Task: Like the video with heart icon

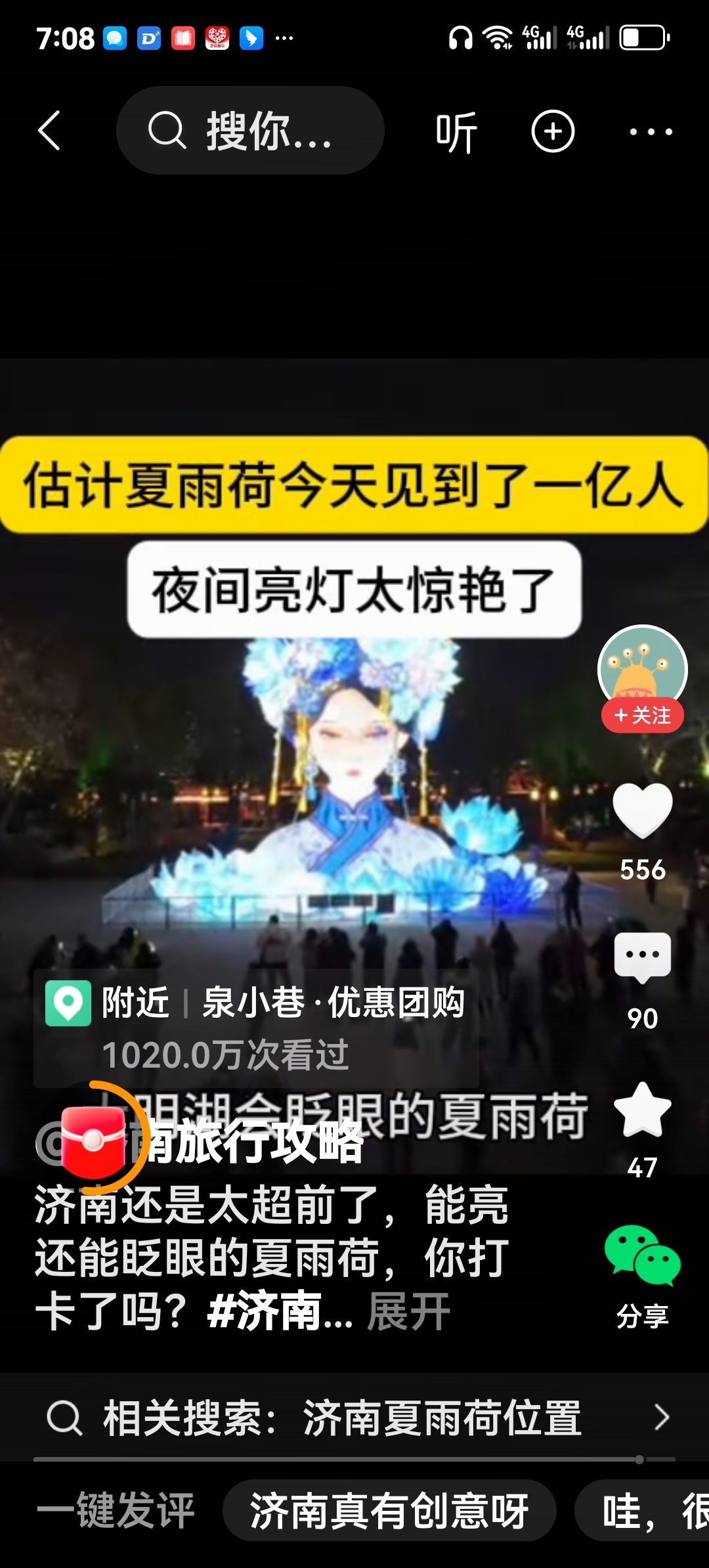Action: (x=642, y=812)
